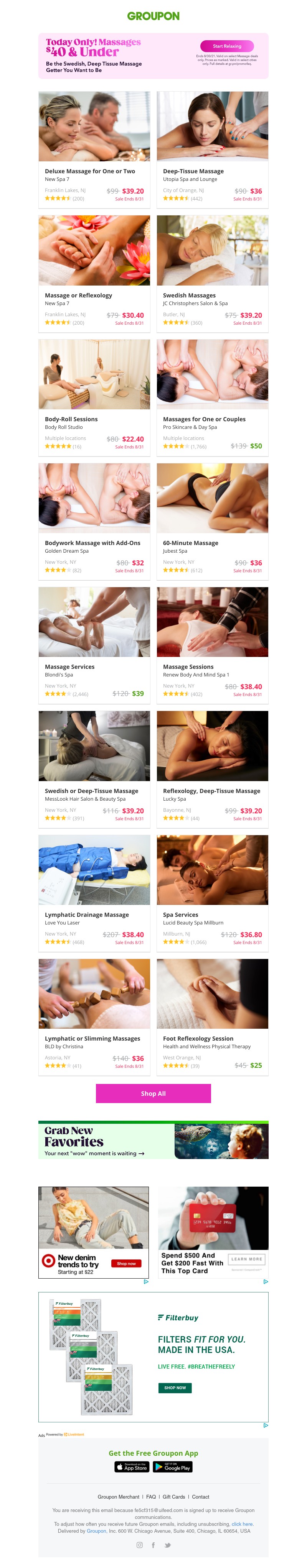Download from the App Store badge
This screenshot has width=307, height=1568.
click(x=132, y=1467)
